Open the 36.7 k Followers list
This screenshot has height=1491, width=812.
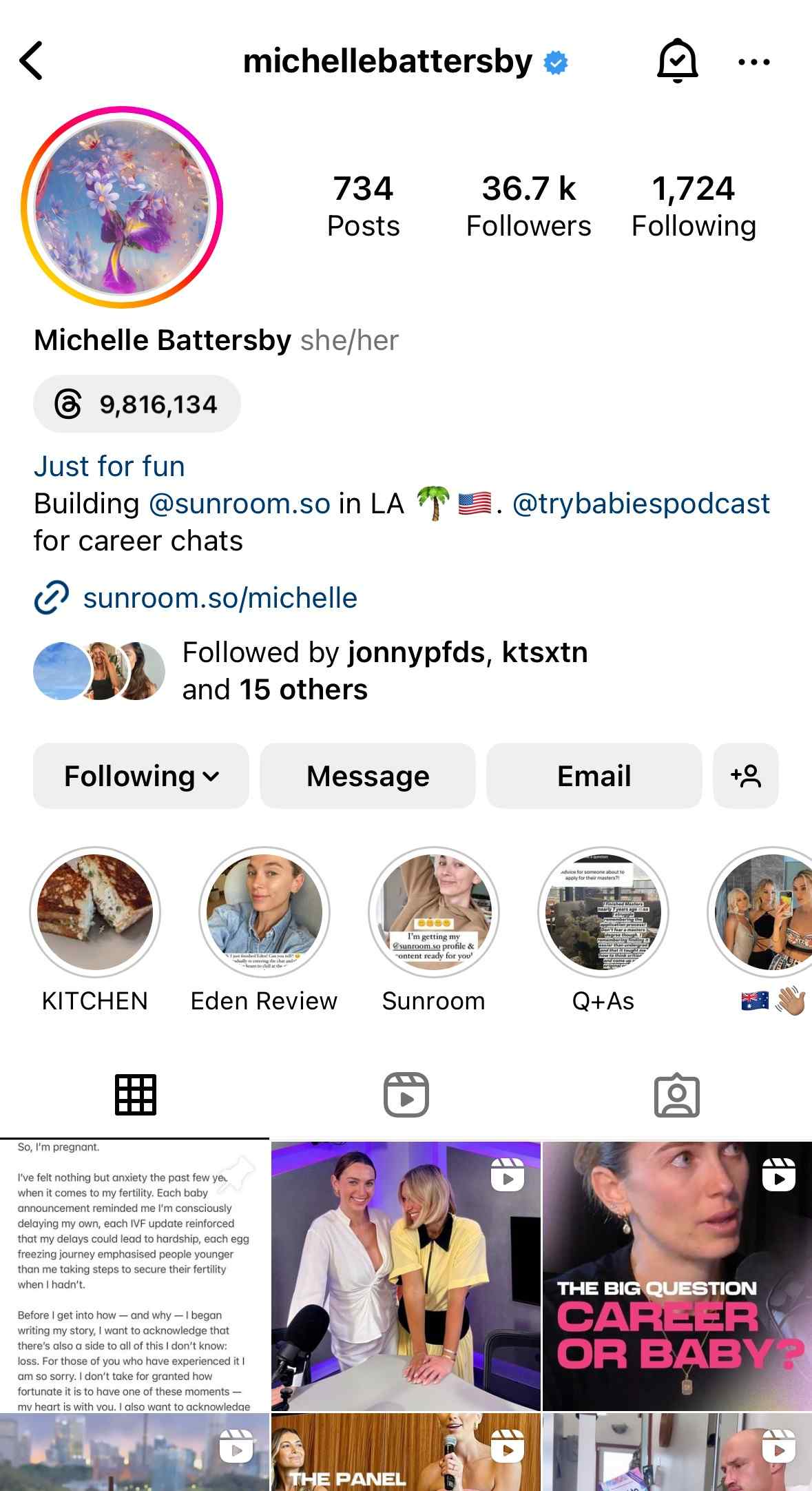coord(528,206)
